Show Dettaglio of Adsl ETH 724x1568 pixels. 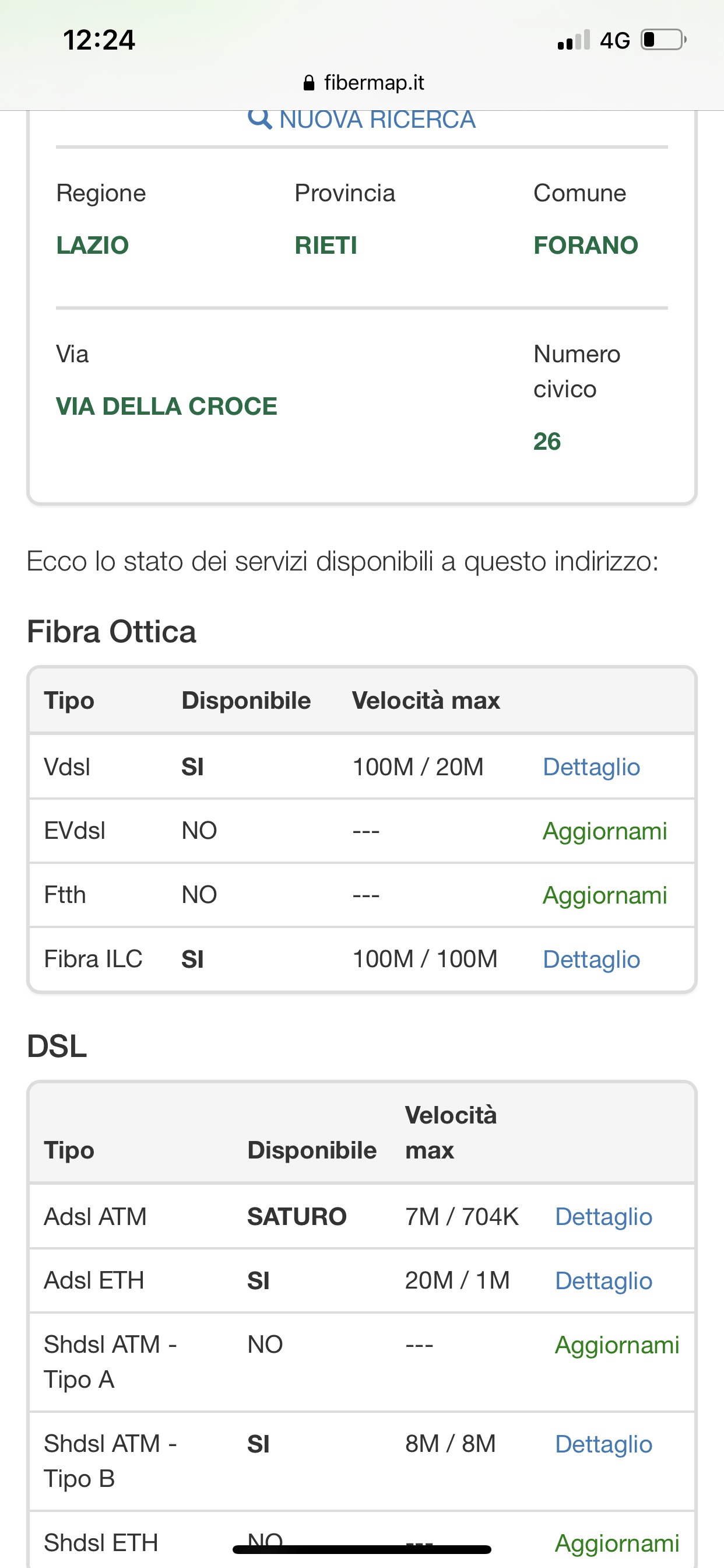coord(603,1280)
